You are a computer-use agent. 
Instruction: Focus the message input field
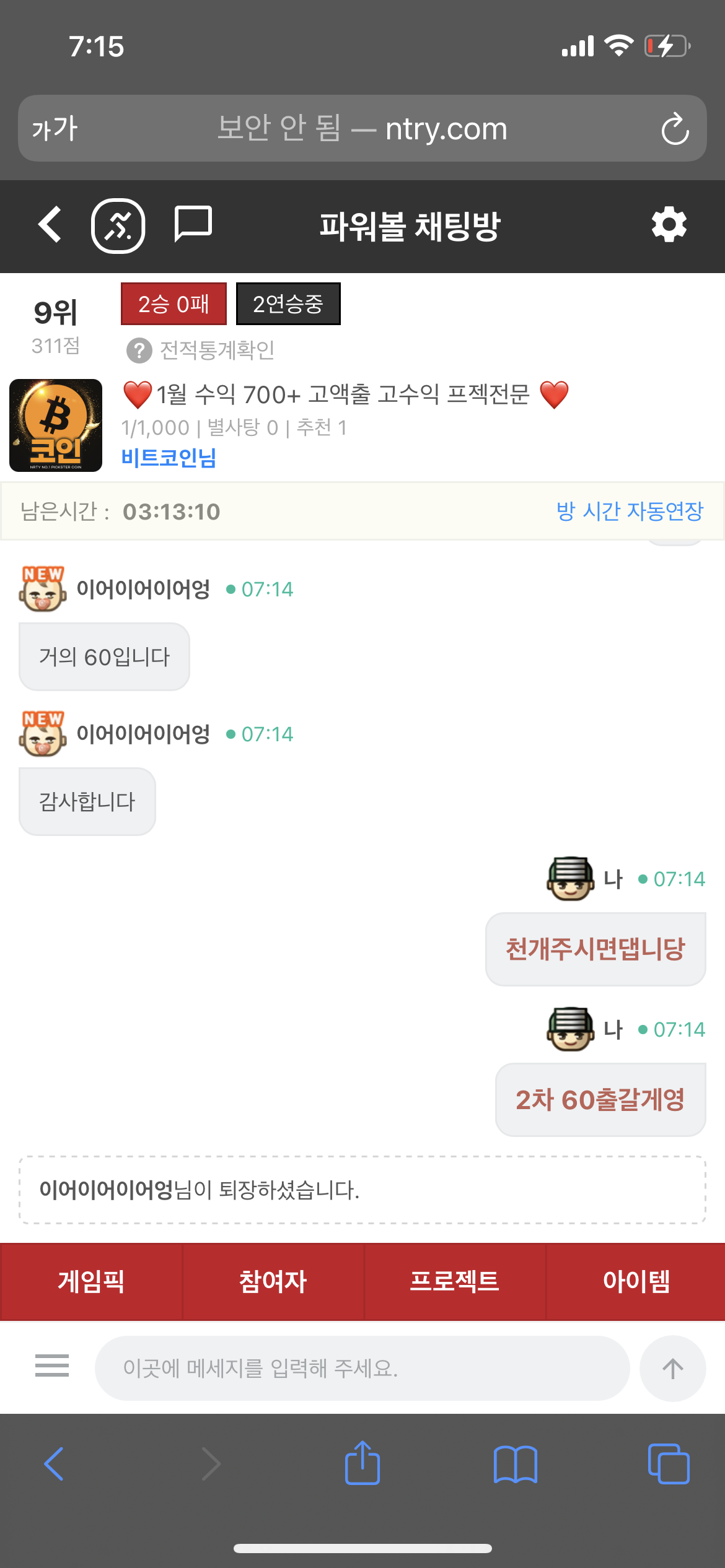pyautogui.click(x=362, y=1368)
